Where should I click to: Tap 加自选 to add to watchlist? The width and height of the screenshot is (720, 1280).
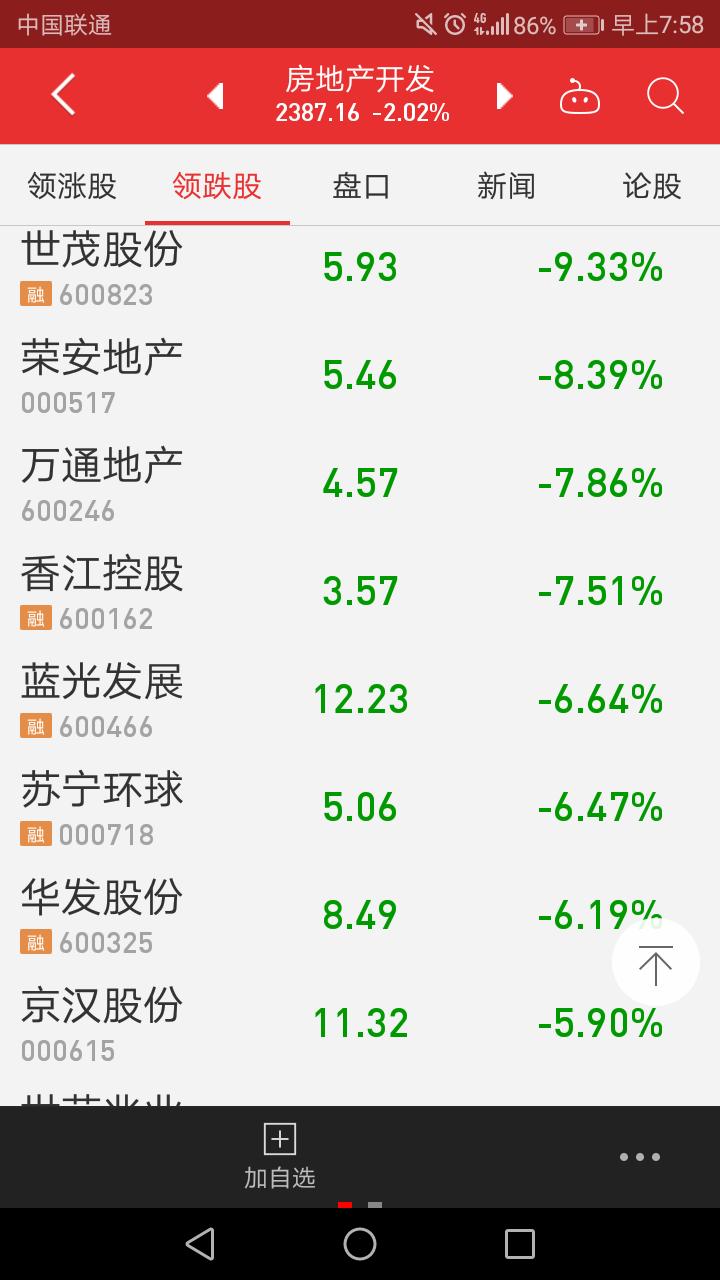(280, 1155)
